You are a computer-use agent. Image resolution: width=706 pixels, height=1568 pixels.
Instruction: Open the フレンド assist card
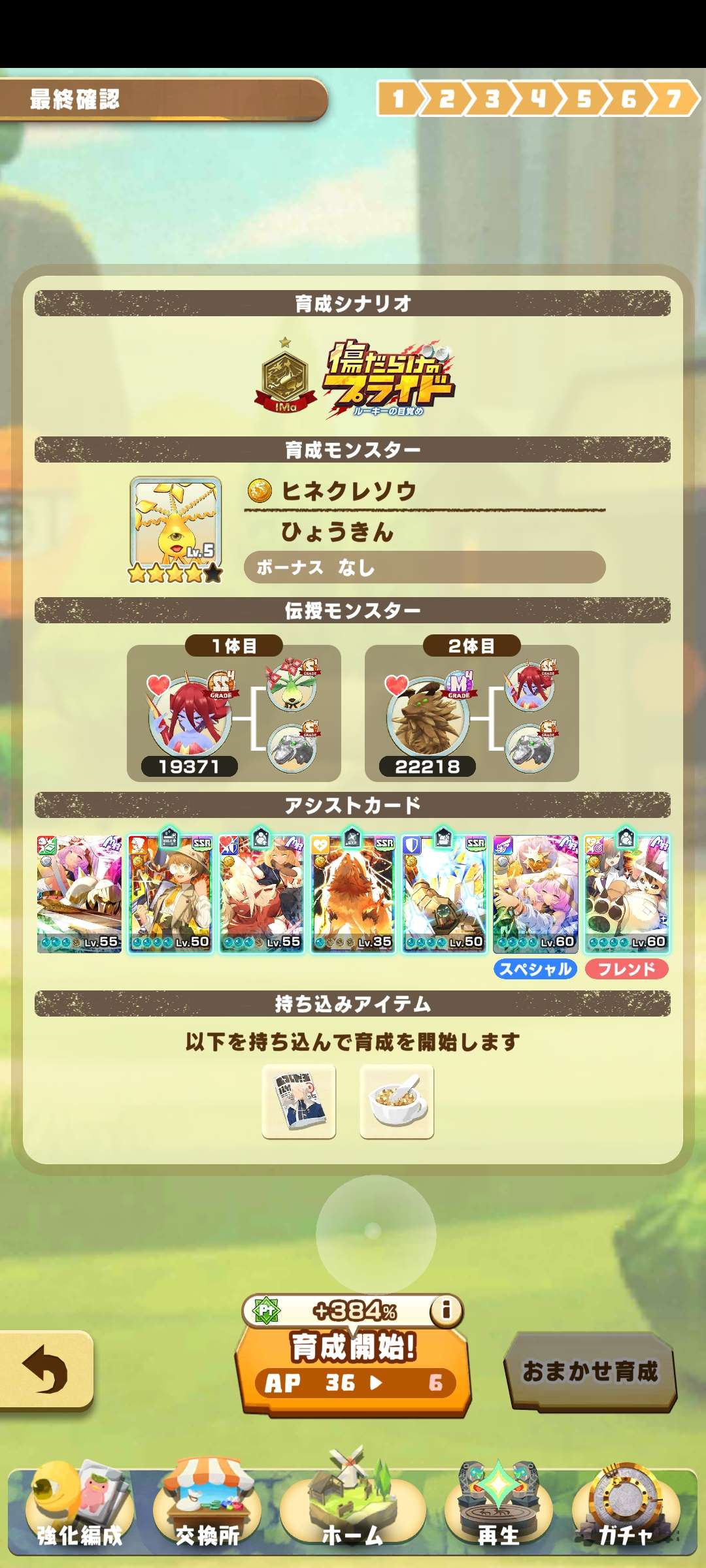tap(626, 894)
